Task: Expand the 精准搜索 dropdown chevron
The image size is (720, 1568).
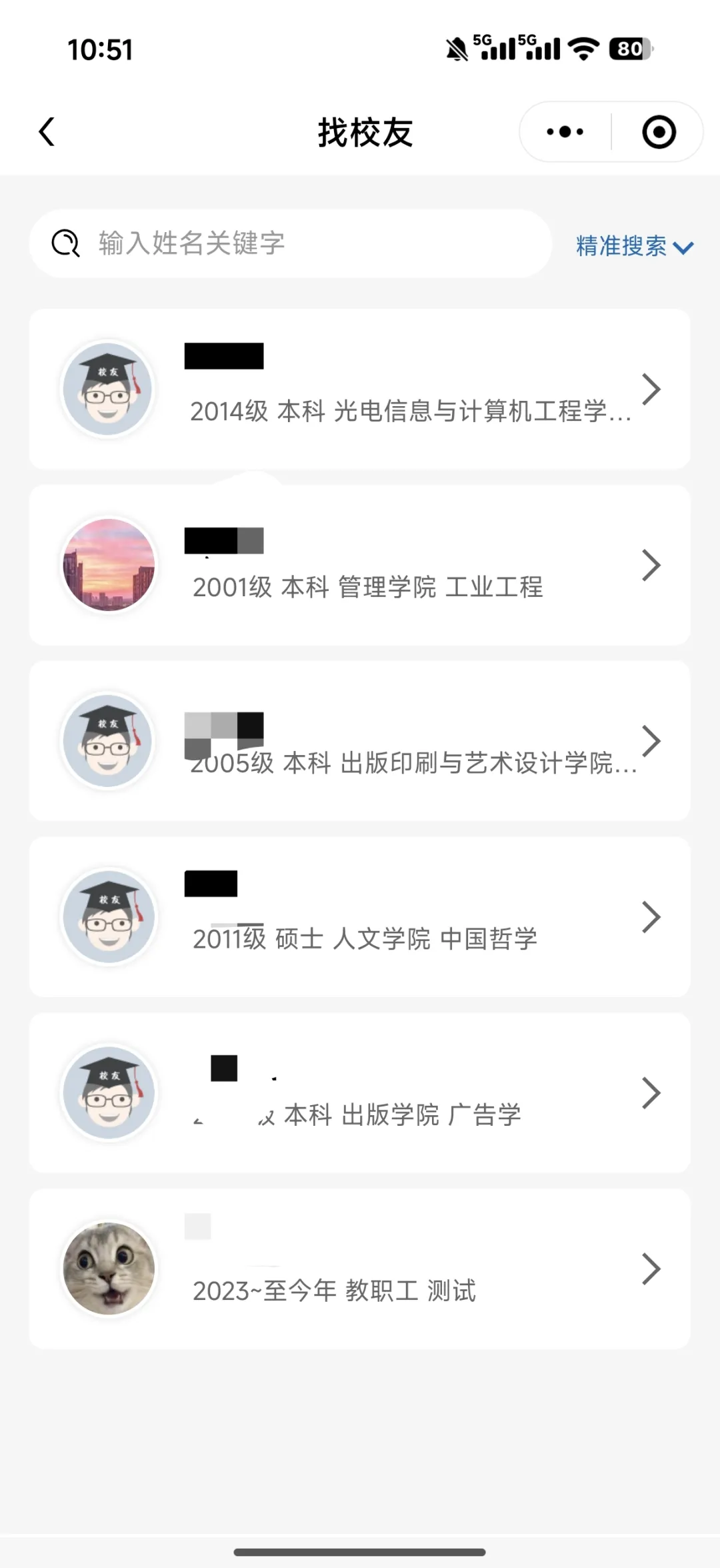Action: tap(684, 247)
